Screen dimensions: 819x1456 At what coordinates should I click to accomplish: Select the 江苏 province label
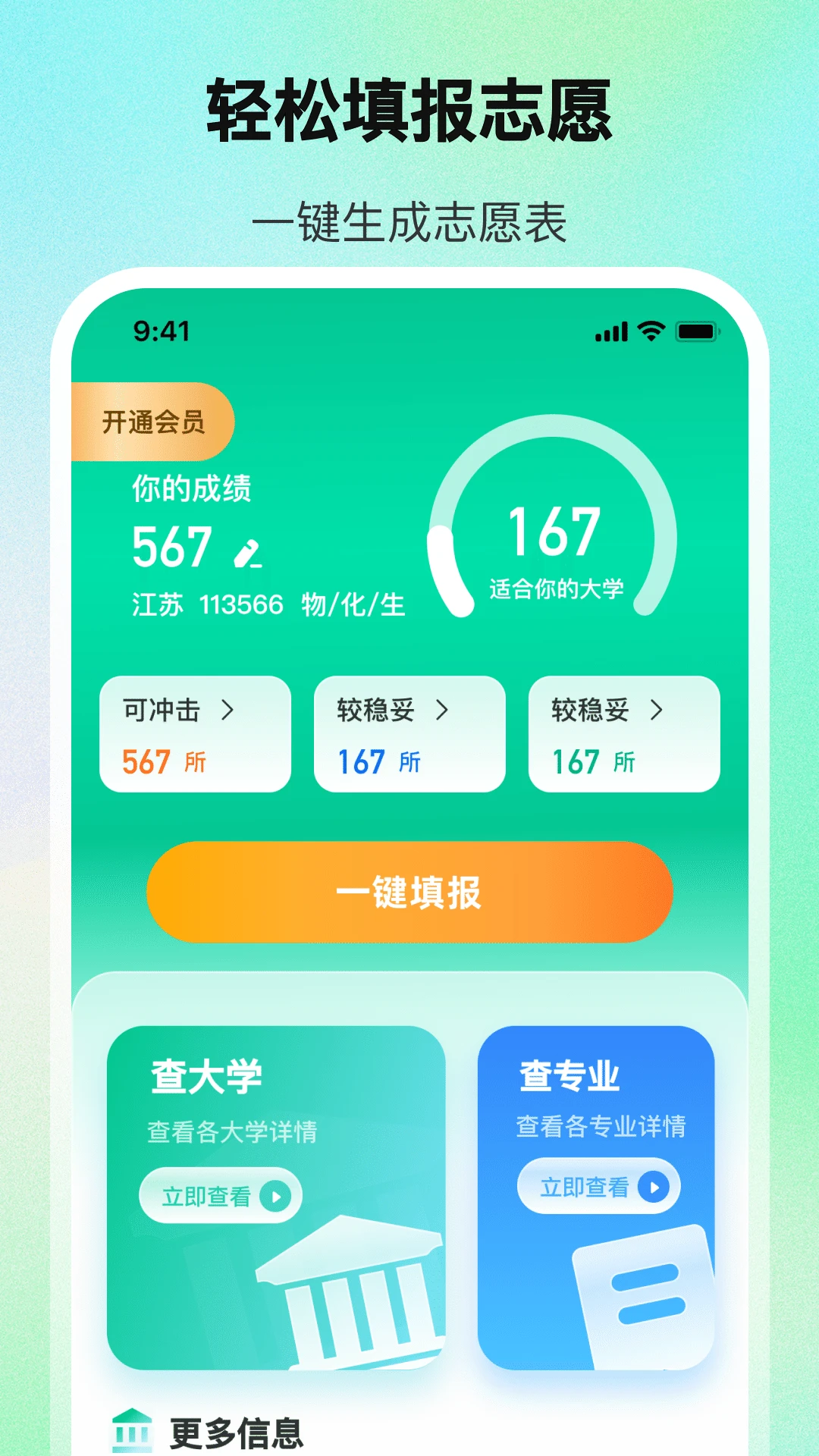click(158, 605)
